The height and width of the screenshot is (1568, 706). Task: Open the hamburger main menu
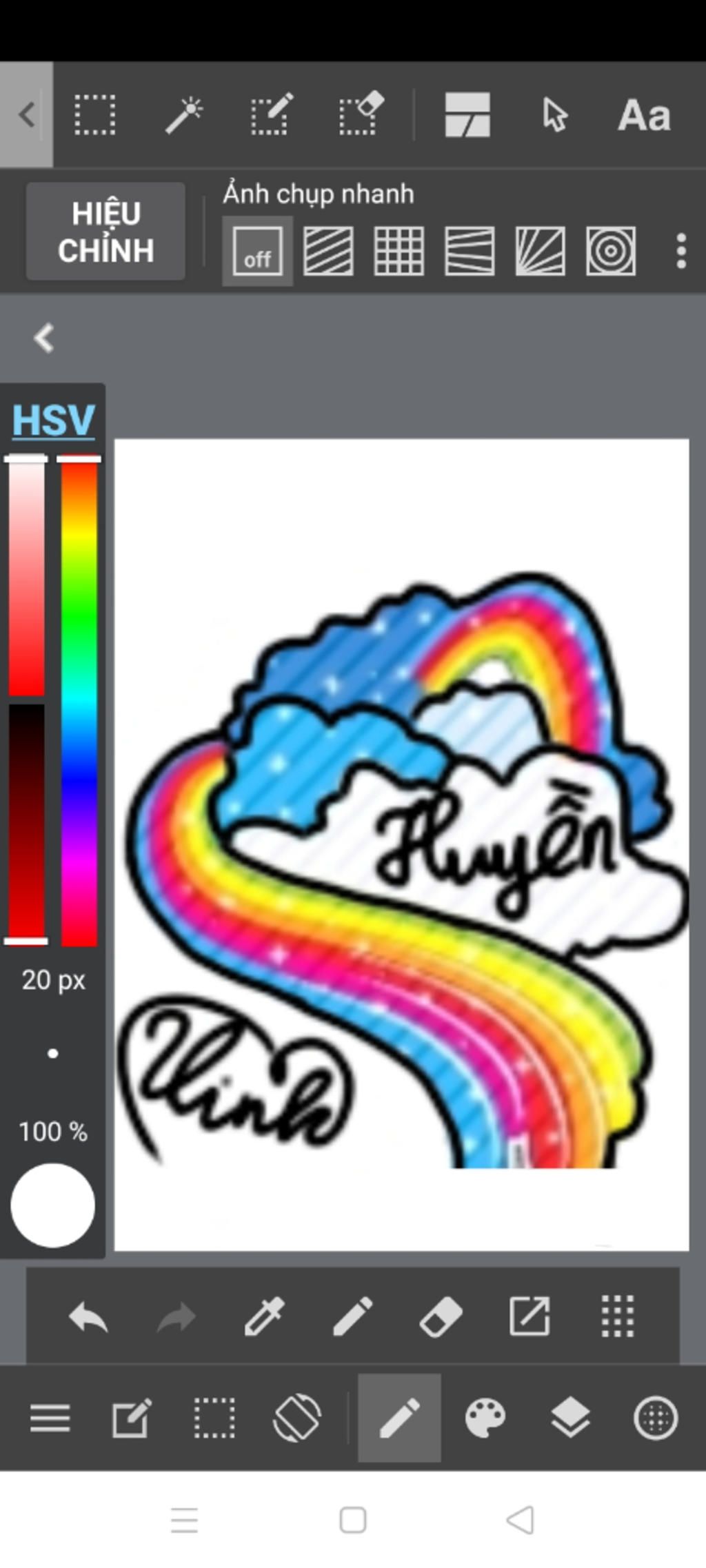pyautogui.click(x=50, y=1418)
